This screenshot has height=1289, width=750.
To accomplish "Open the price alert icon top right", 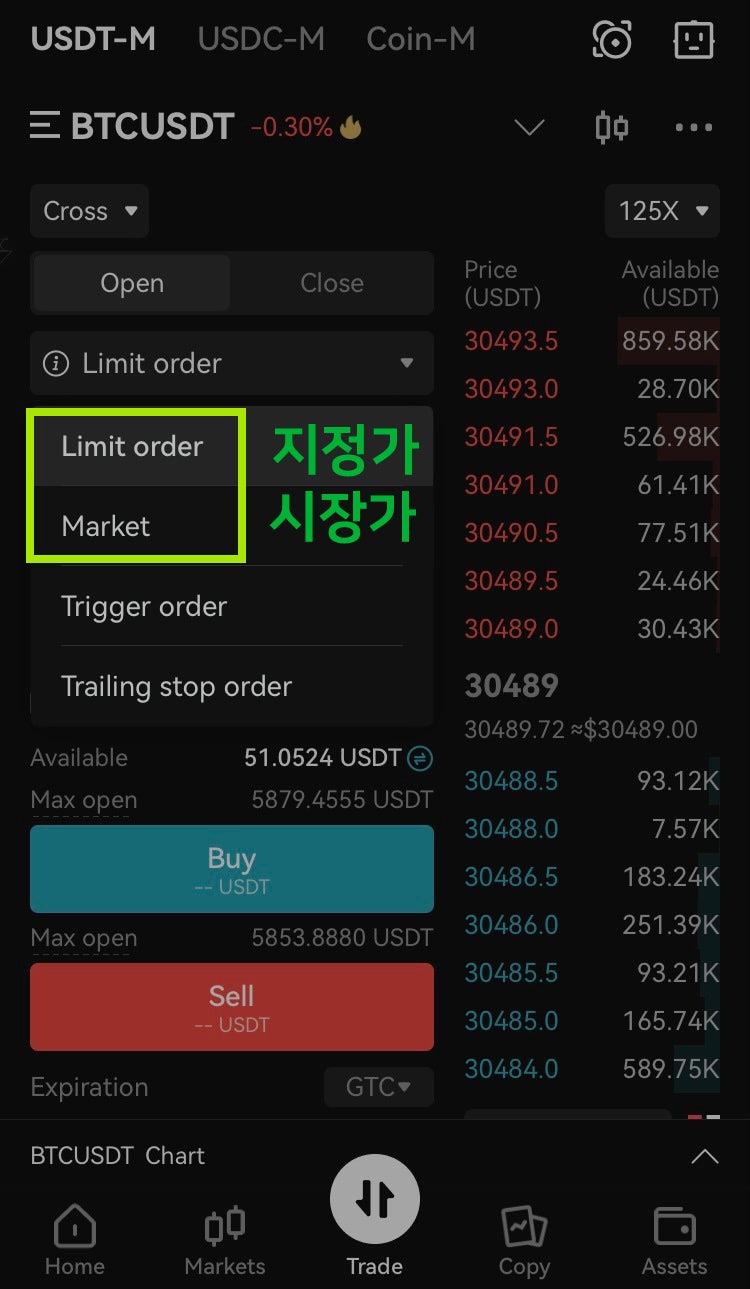I will pos(612,39).
